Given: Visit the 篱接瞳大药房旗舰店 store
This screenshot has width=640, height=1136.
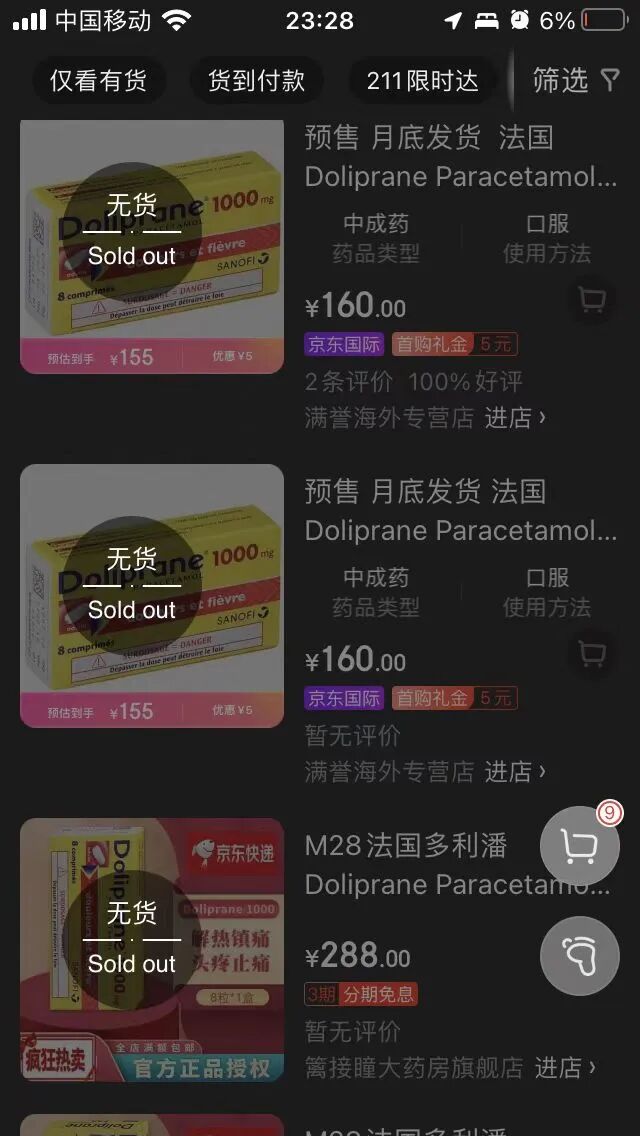Looking at the screenshot, I should click(x=565, y=1068).
